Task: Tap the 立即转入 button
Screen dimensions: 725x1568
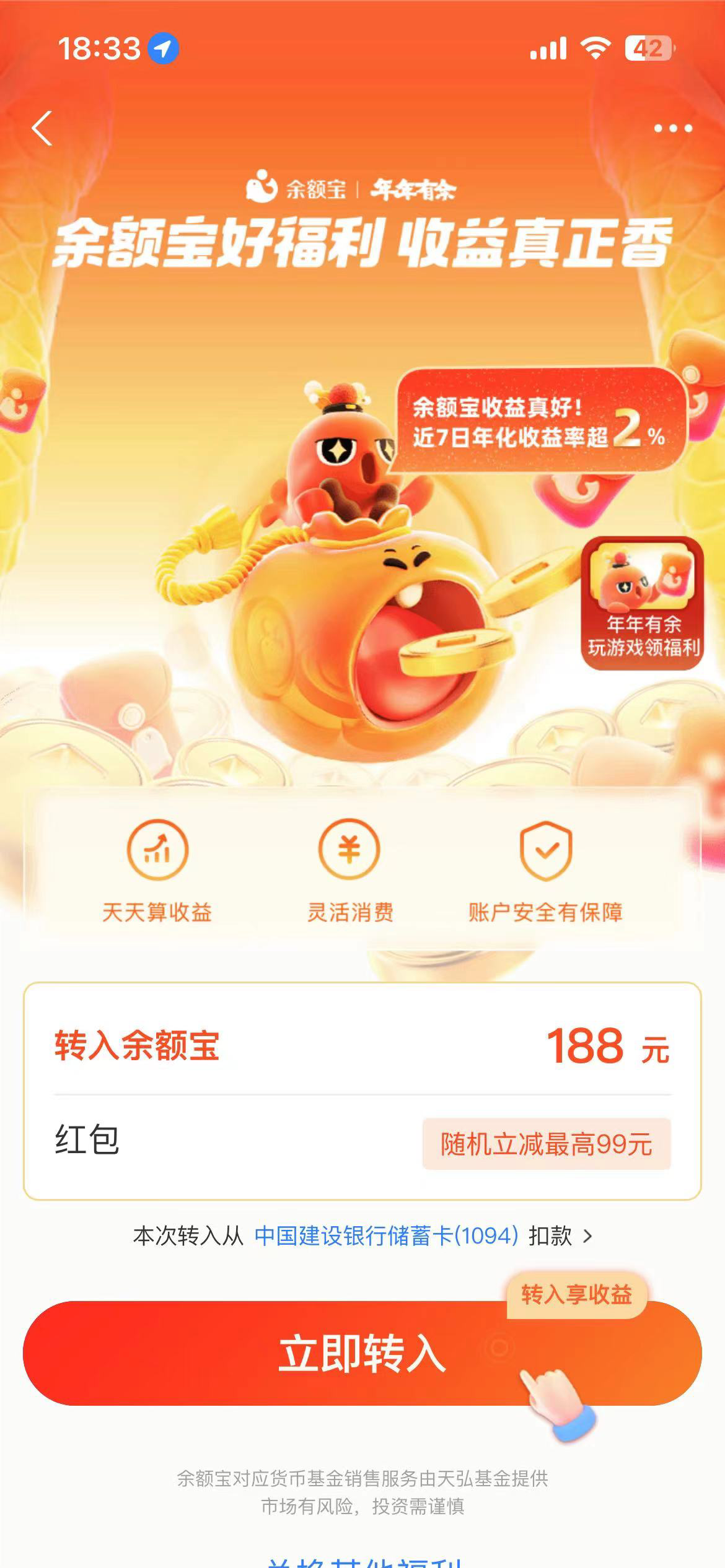Action: click(362, 1353)
